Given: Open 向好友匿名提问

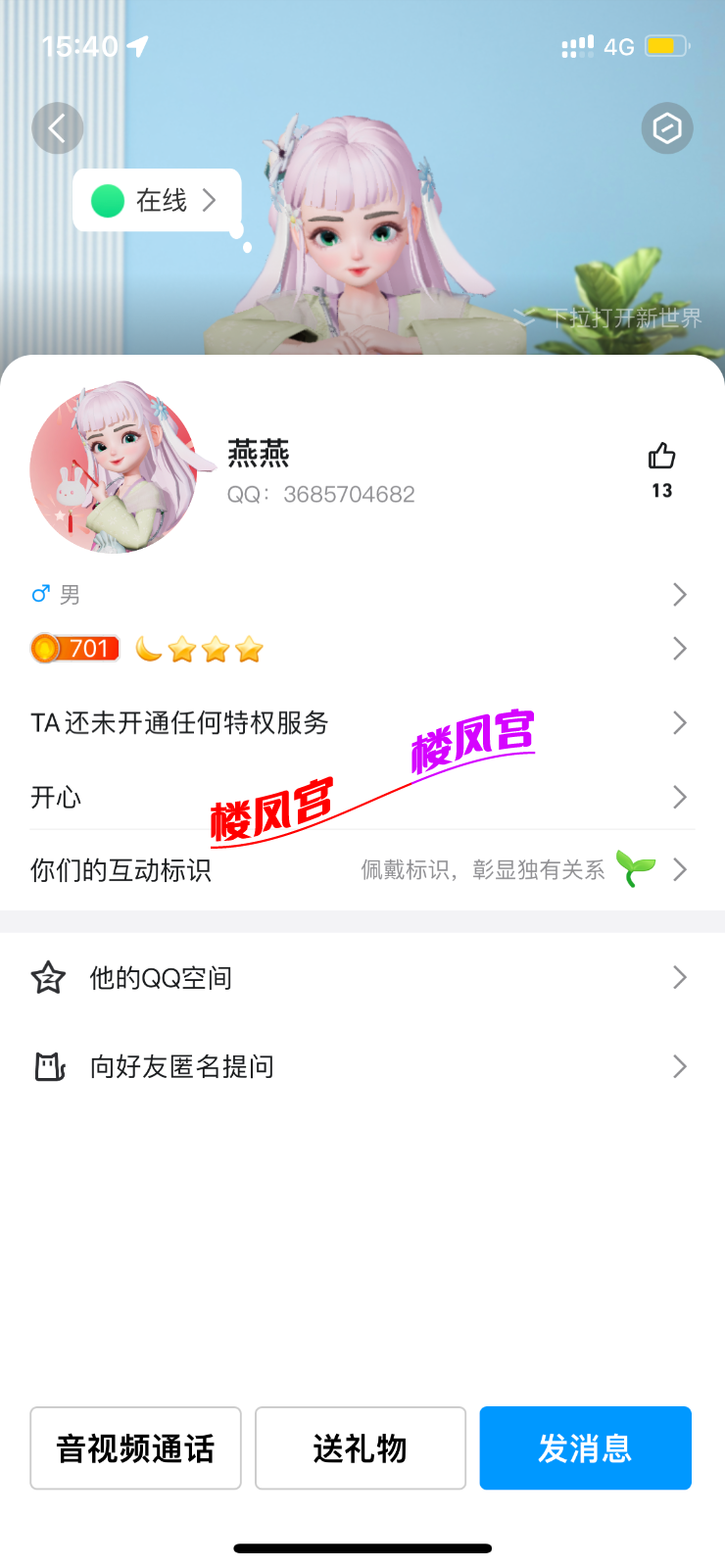Looking at the screenshot, I should click(361, 1066).
